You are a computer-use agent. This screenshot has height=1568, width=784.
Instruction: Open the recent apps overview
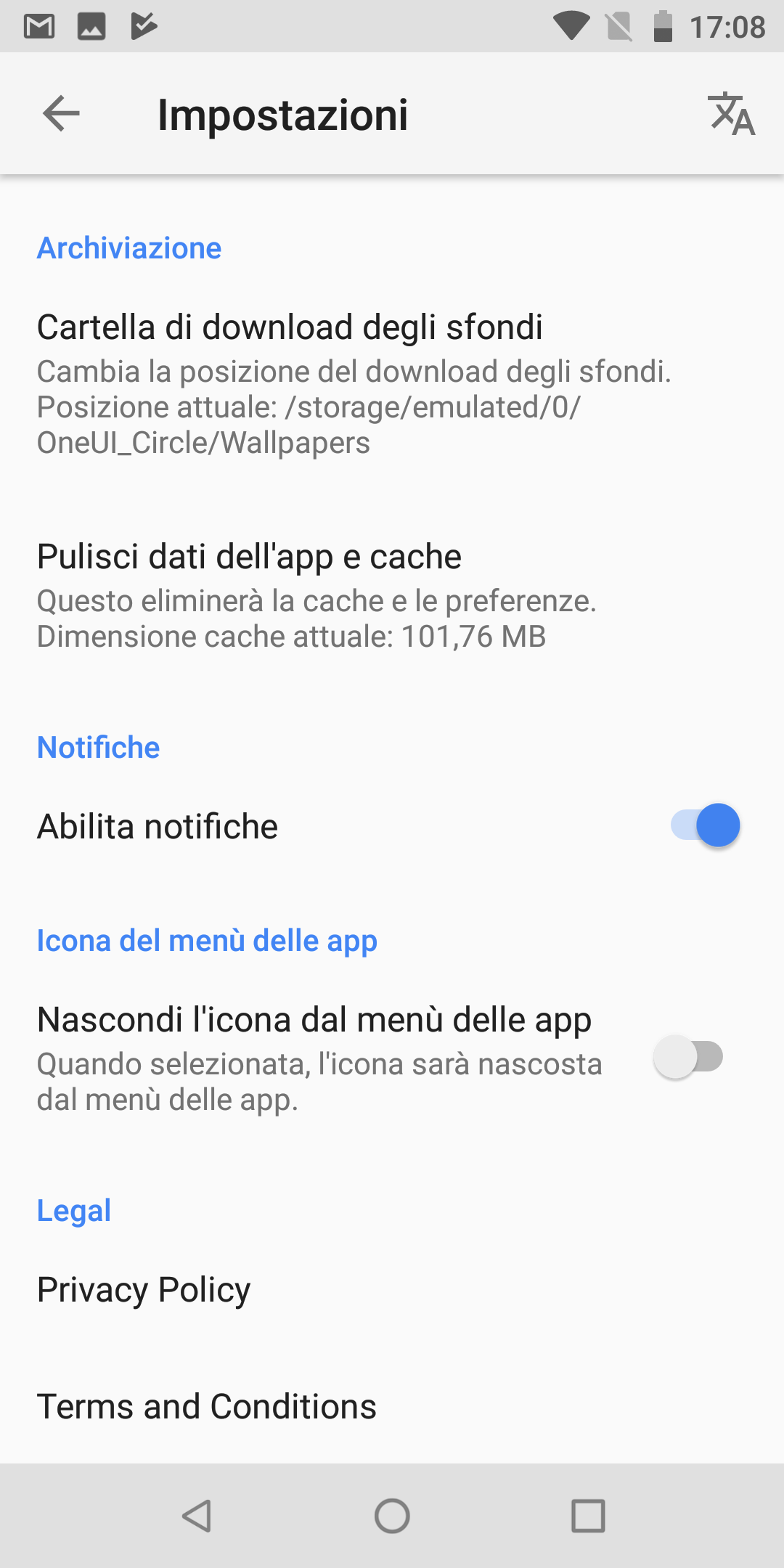pyautogui.click(x=588, y=1516)
